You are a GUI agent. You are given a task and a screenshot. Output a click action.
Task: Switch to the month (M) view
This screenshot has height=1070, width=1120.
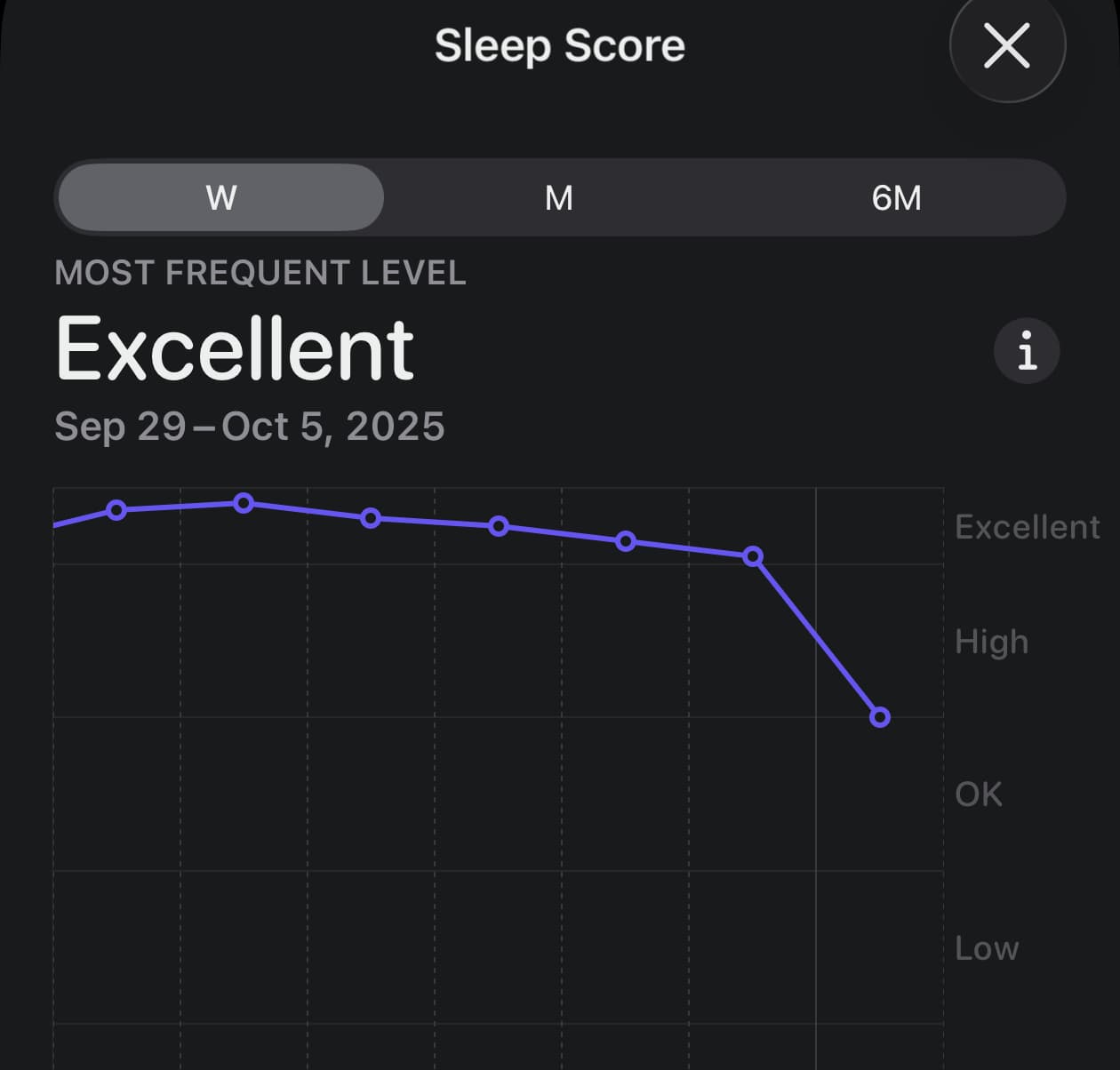[x=559, y=197]
